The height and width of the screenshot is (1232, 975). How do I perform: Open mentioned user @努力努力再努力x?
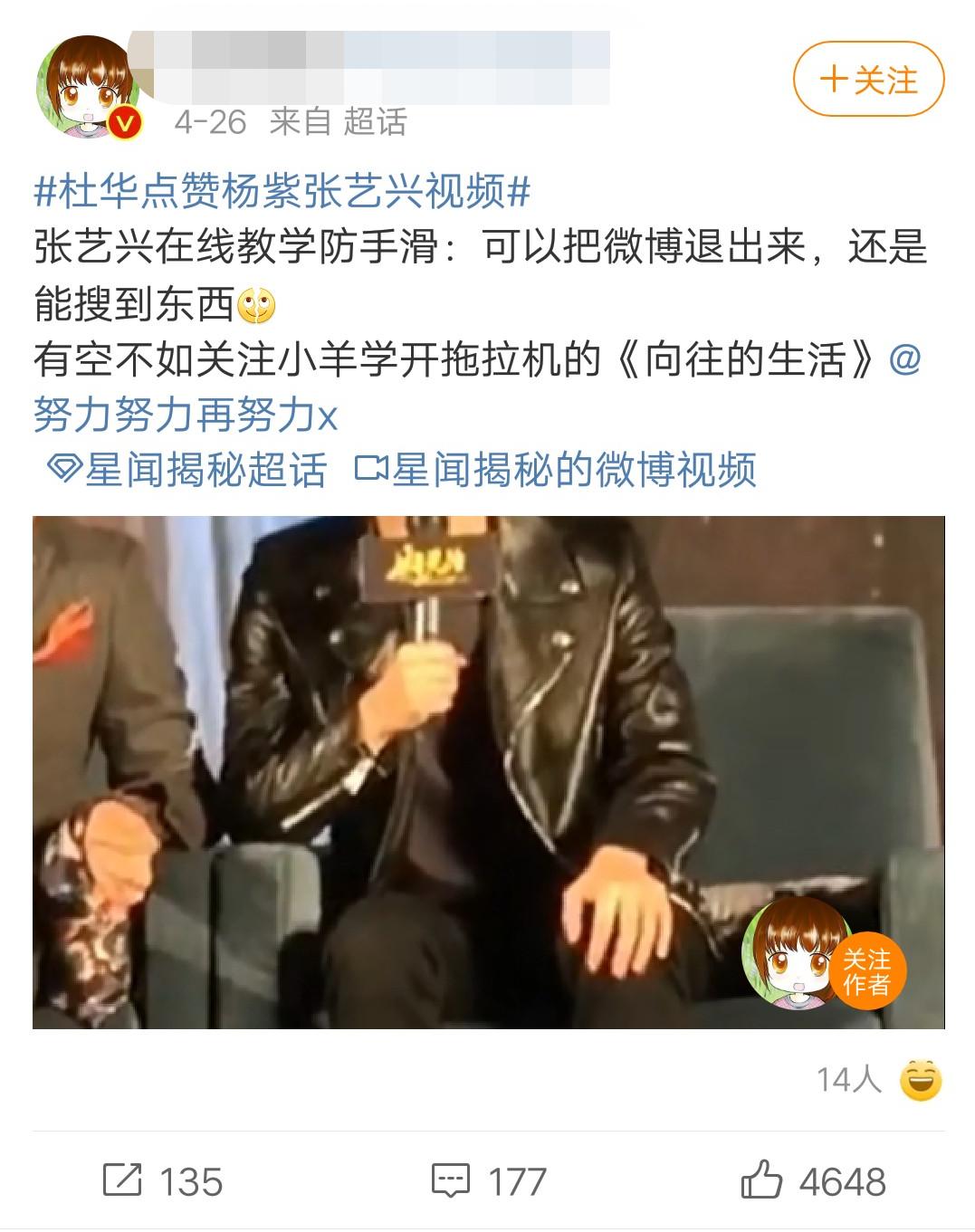point(477,387)
